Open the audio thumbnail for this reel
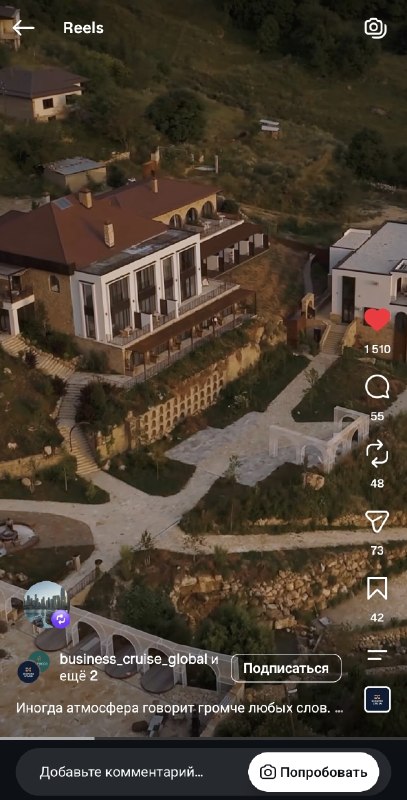Image resolution: width=407 pixels, height=800 pixels. 377,699
